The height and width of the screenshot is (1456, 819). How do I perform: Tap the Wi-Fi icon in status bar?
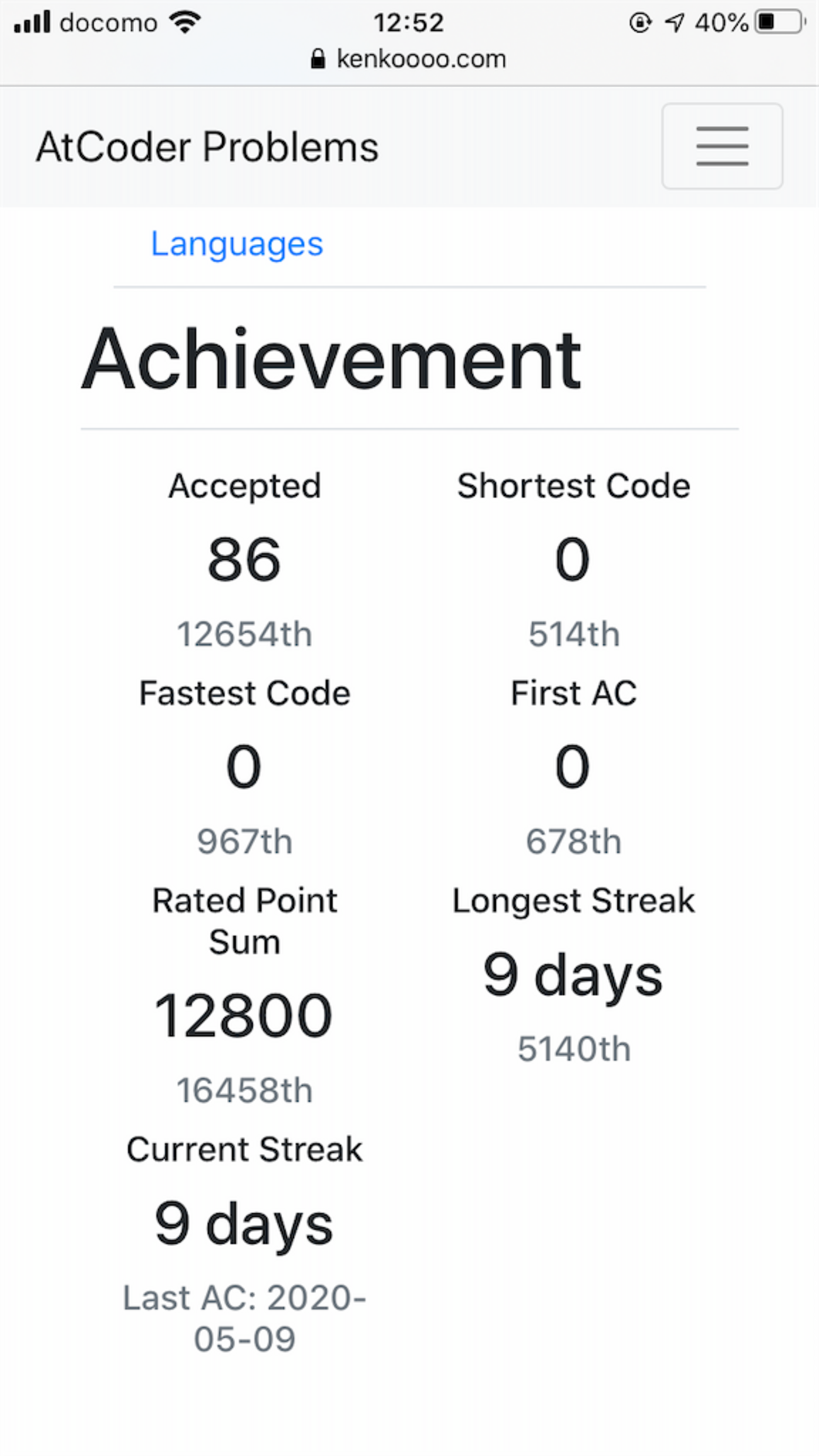185,21
